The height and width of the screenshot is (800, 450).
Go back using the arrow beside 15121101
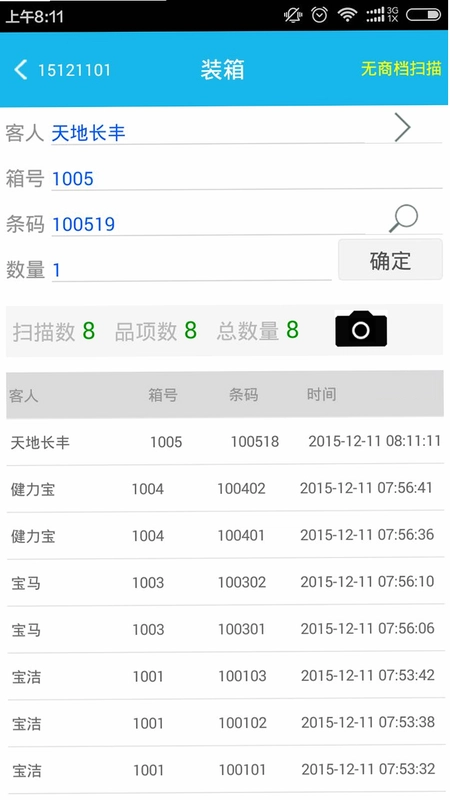coord(20,69)
